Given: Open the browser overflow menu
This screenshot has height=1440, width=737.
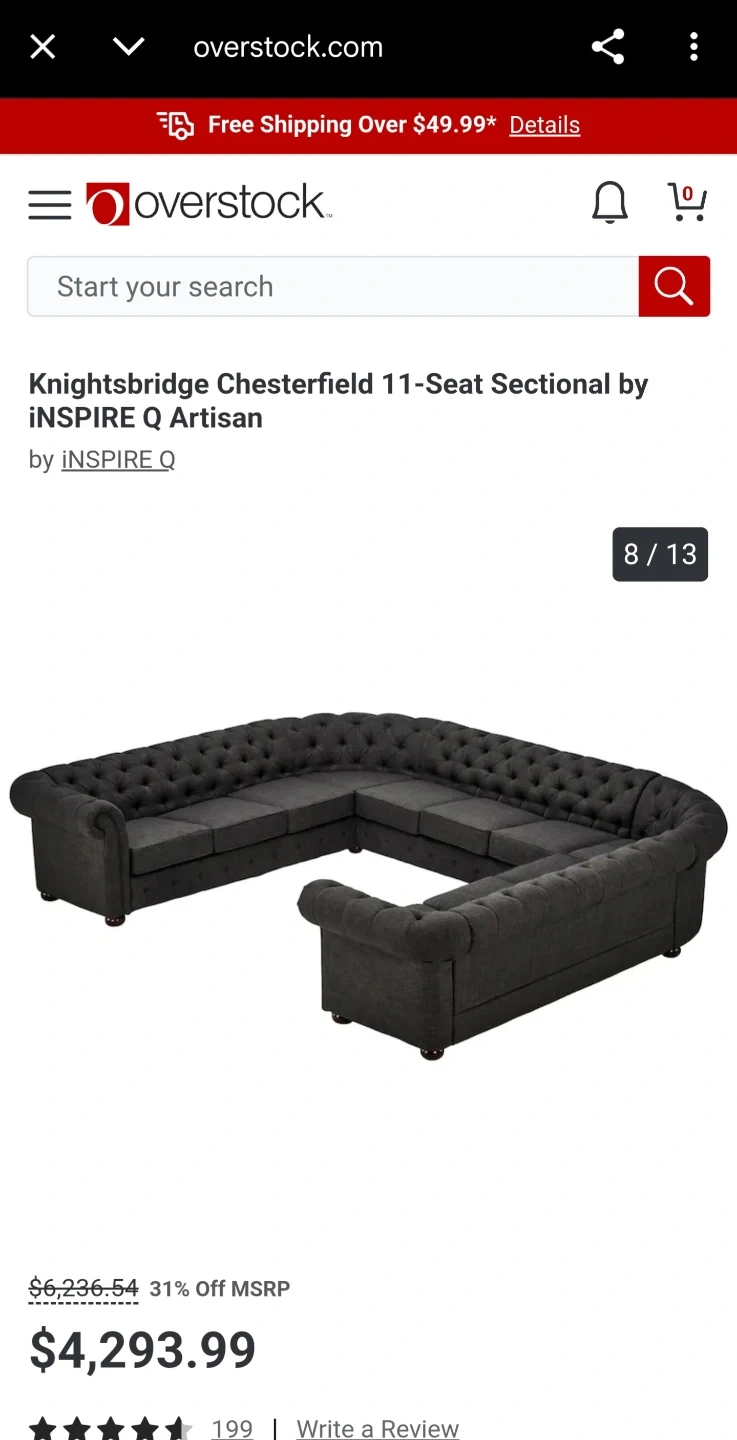Looking at the screenshot, I should pyautogui.click(x=694, y=47).
